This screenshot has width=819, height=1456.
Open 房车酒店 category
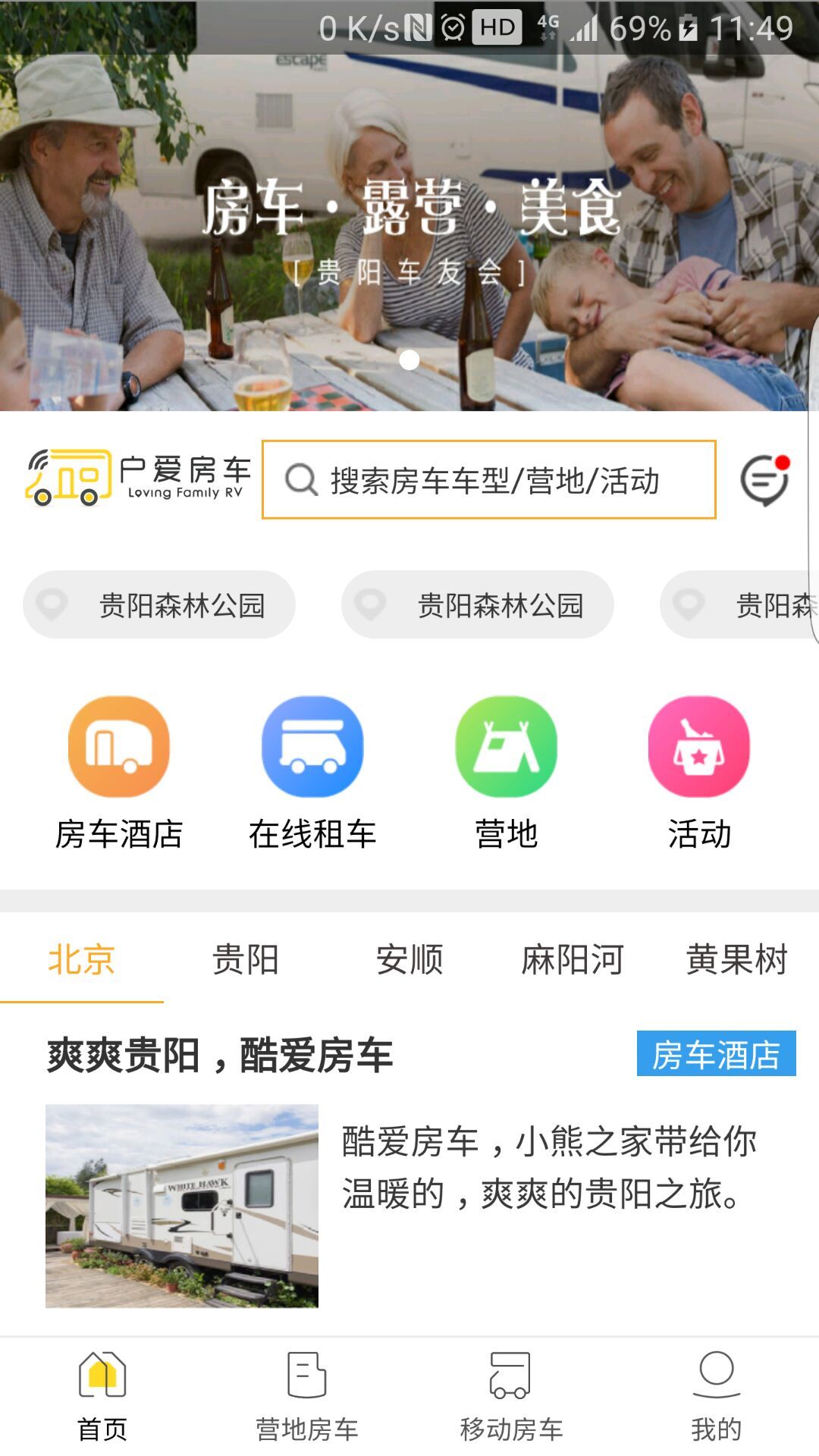pyautogui.click(x=119, y=772)
